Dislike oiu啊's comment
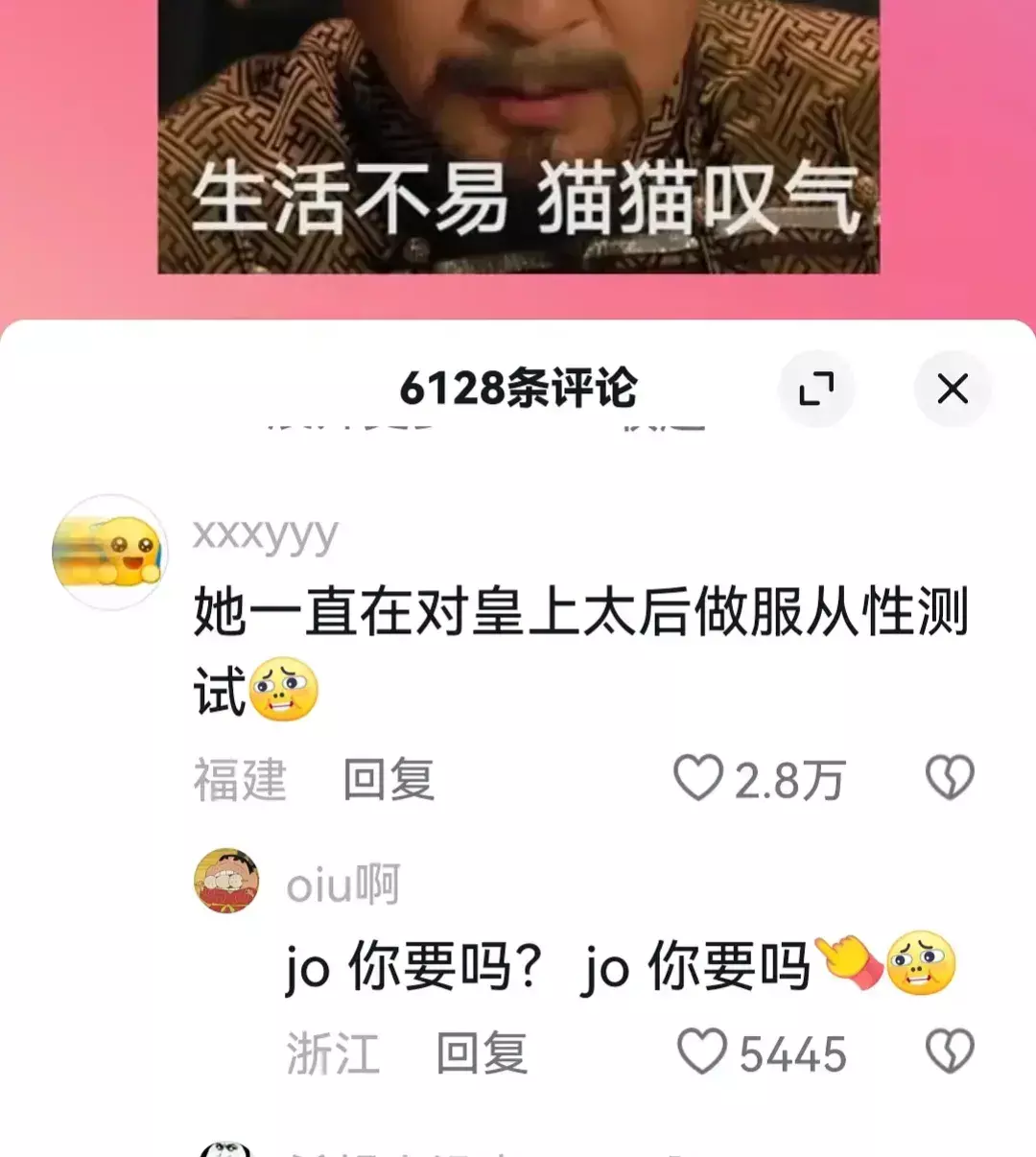 point(950,1052)
